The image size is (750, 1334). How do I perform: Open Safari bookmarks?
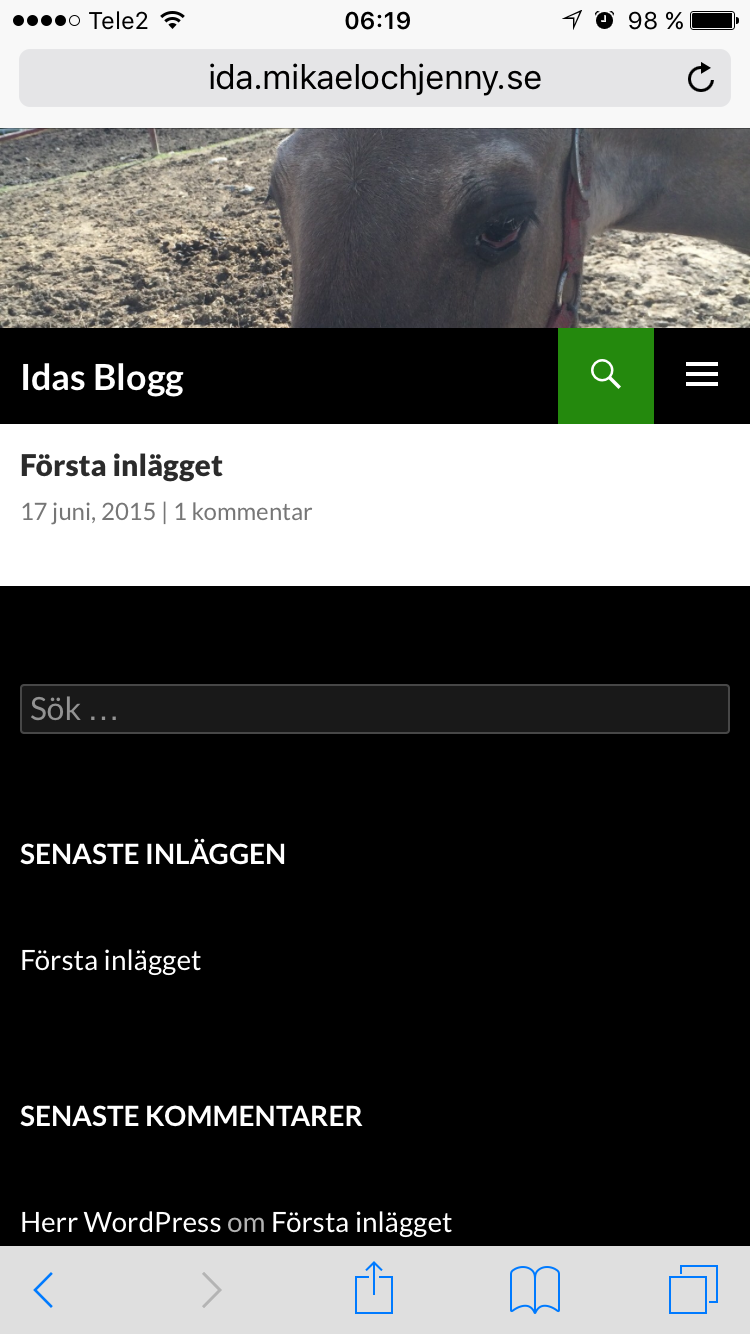[535, 1290]
